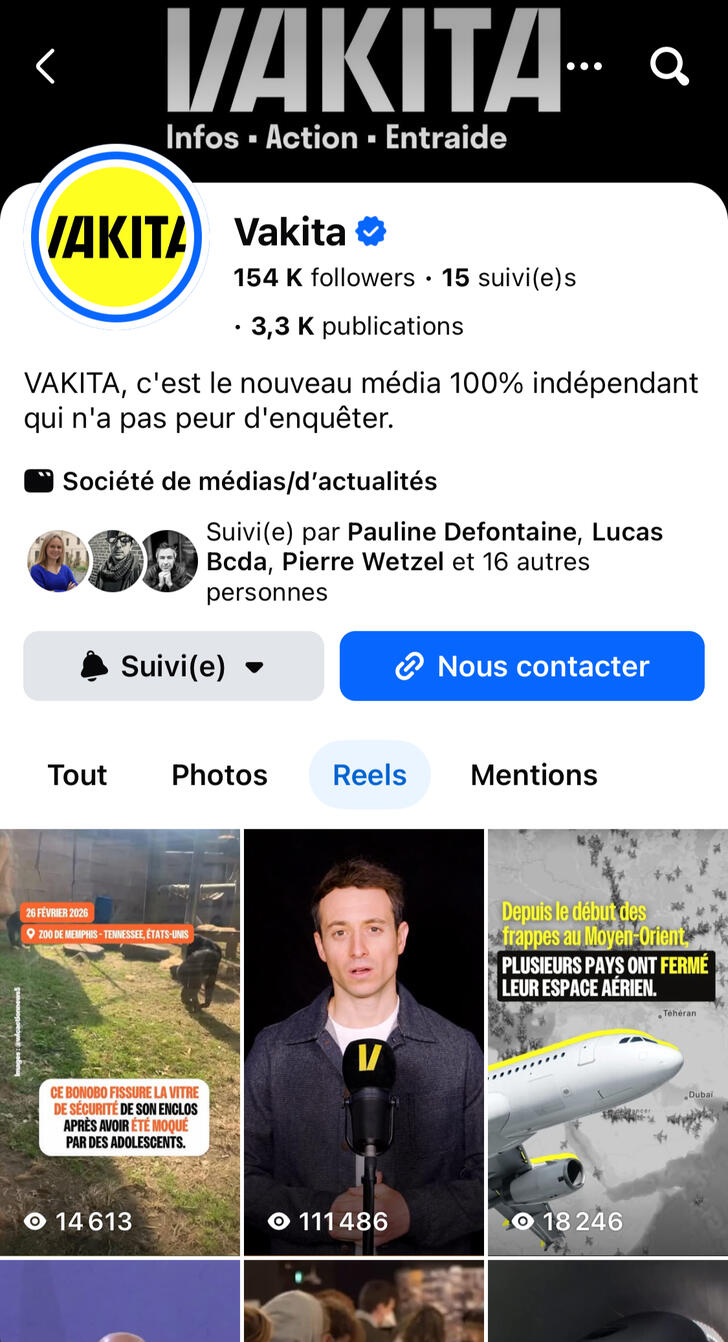Click the bell icon on the Suivi(e) button

[x=95, y=666]
